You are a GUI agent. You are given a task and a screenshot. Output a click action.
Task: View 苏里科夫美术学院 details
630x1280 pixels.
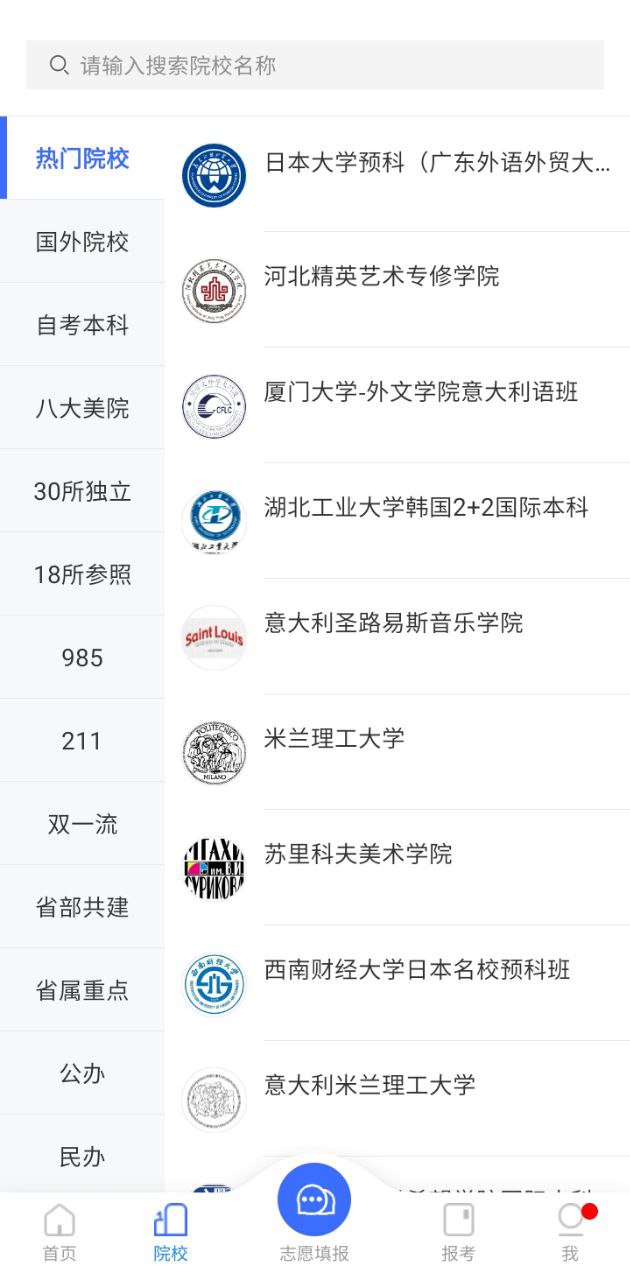(397, 868)
